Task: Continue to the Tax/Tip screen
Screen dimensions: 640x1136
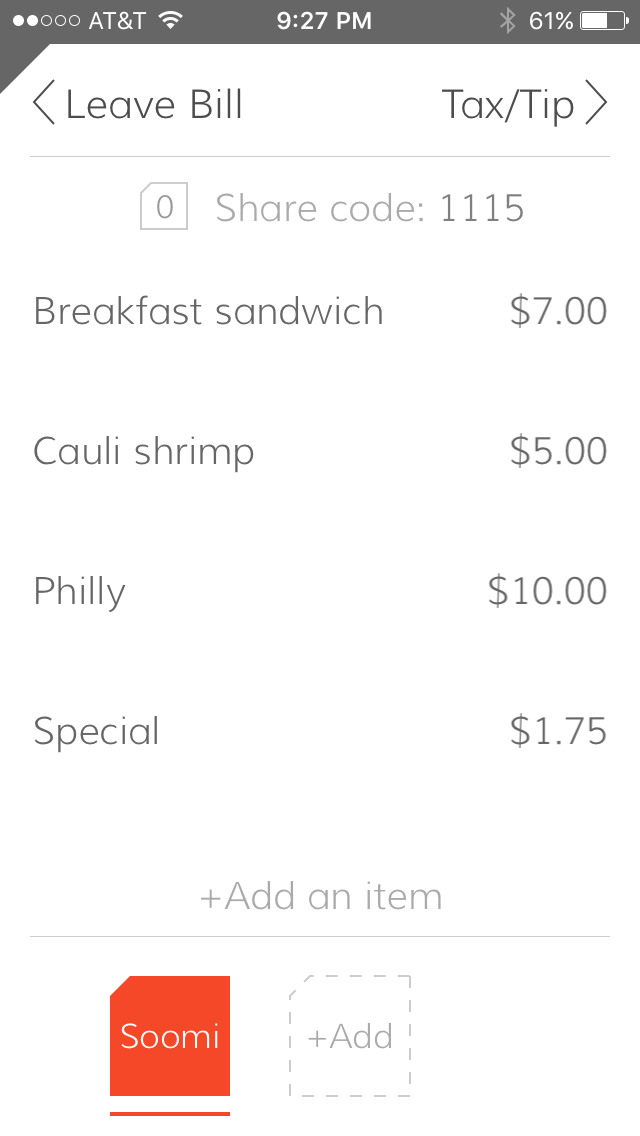Action: tap(524, 105)
